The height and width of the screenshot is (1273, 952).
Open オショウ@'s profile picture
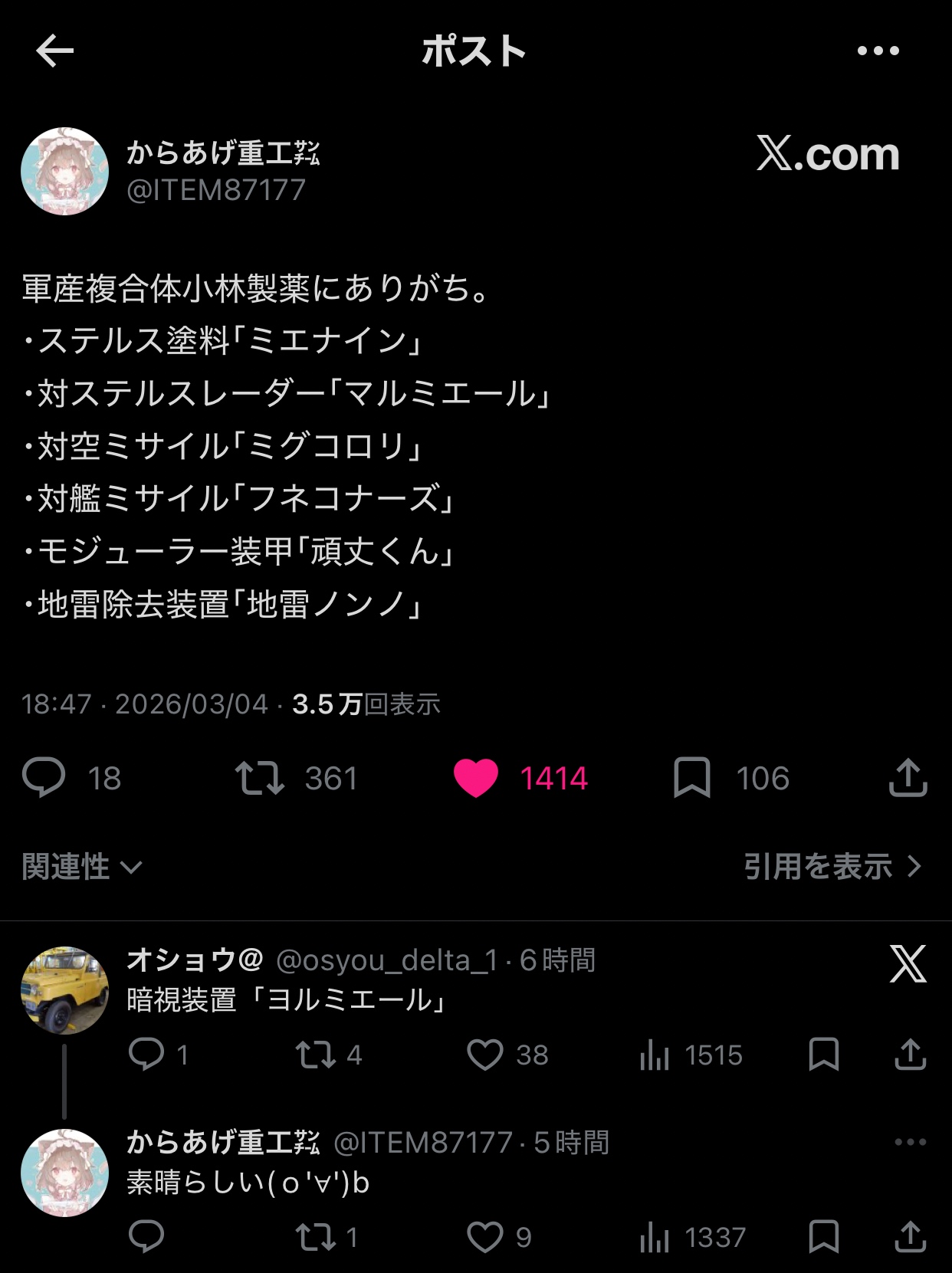coord(64,990)
